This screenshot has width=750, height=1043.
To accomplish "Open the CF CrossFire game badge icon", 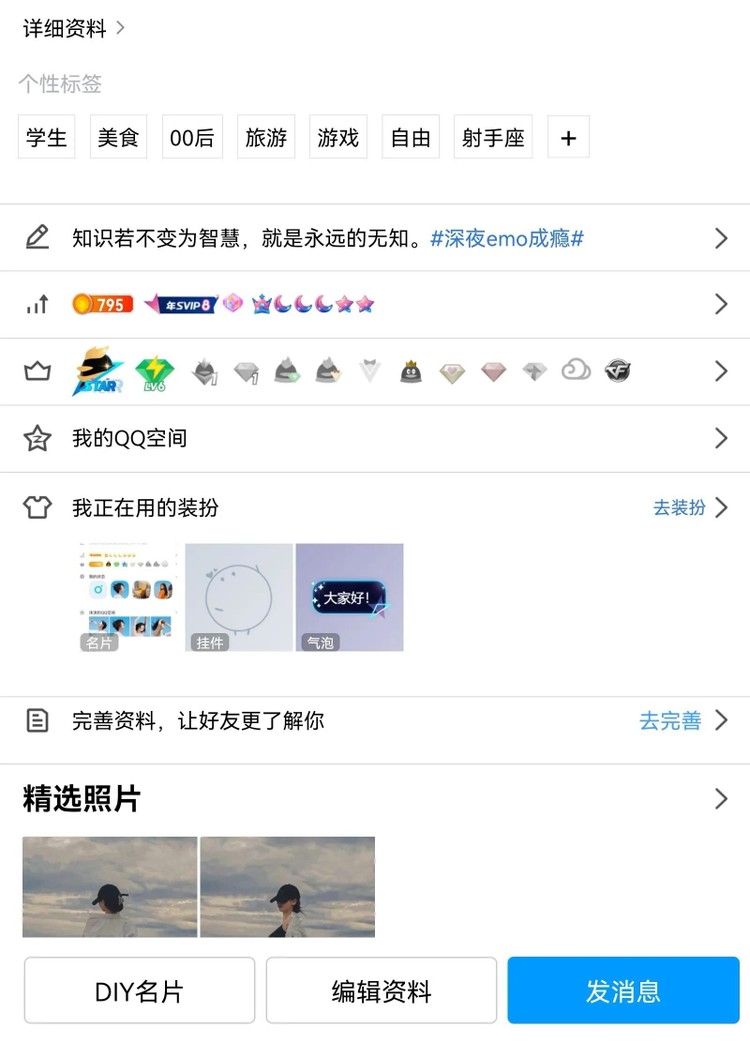I will point(618,370).
